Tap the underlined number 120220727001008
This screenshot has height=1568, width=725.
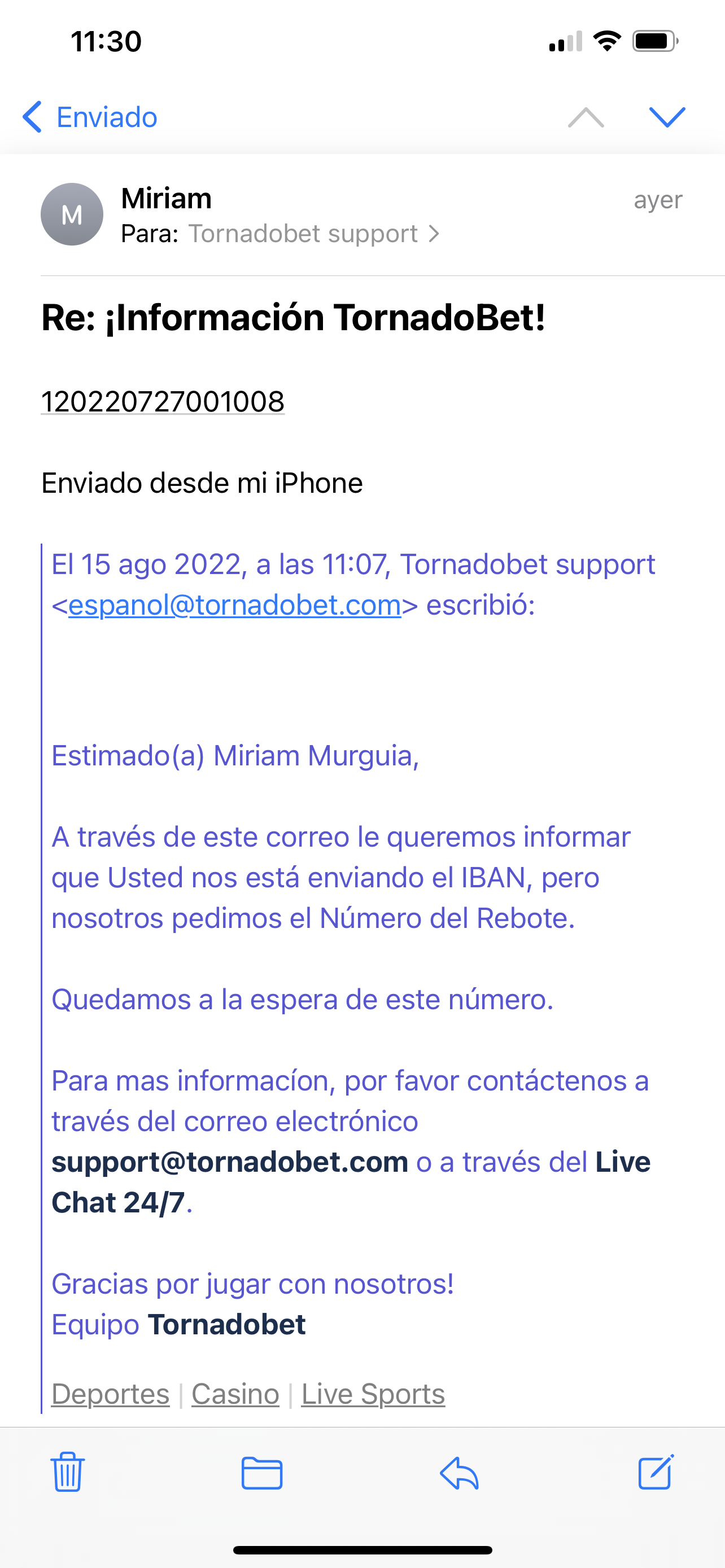163,402
